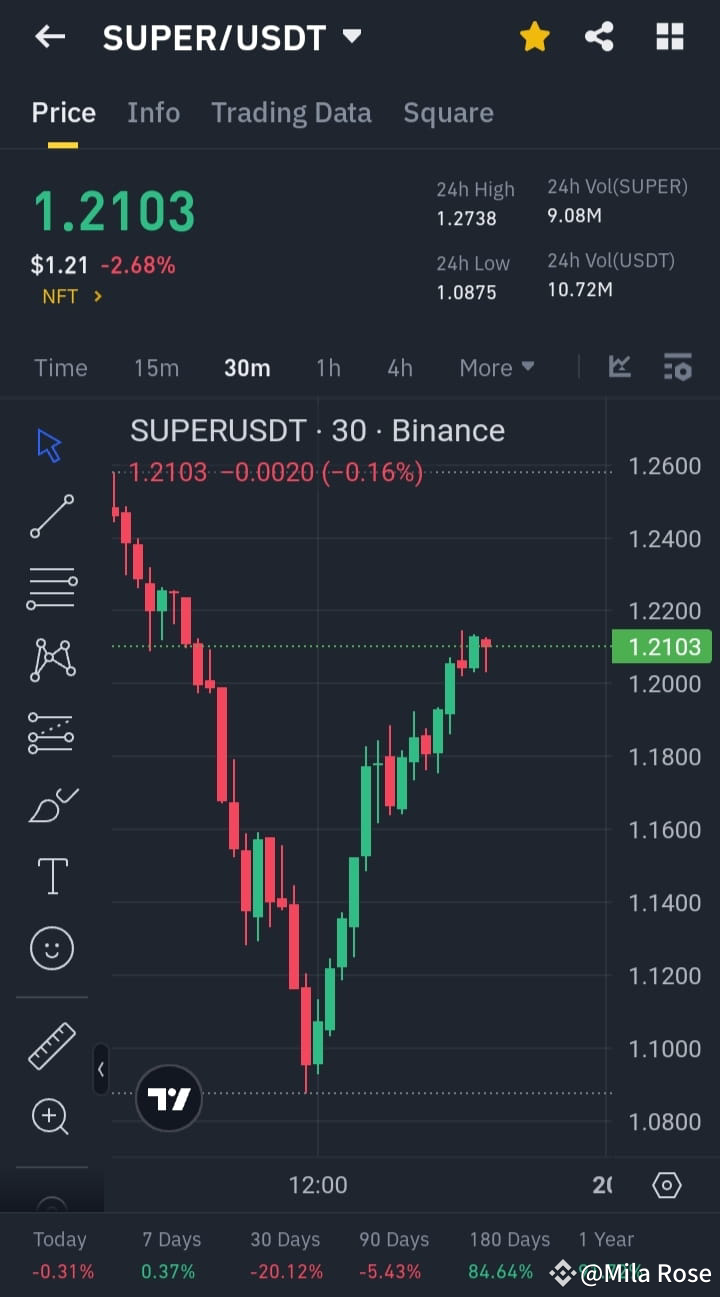Select the measure ruler tool

[50, 1046]
